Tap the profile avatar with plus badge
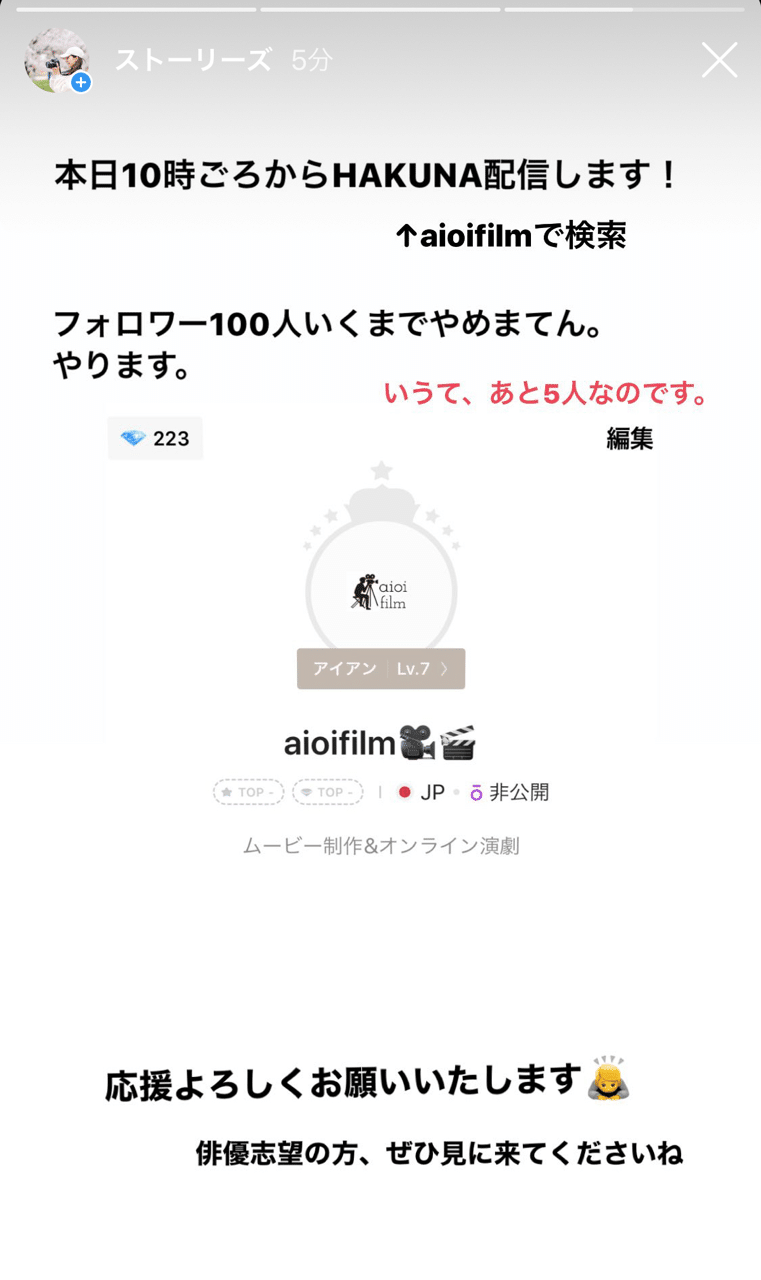This screenshot has width=761, height=1280. (58, 61)
